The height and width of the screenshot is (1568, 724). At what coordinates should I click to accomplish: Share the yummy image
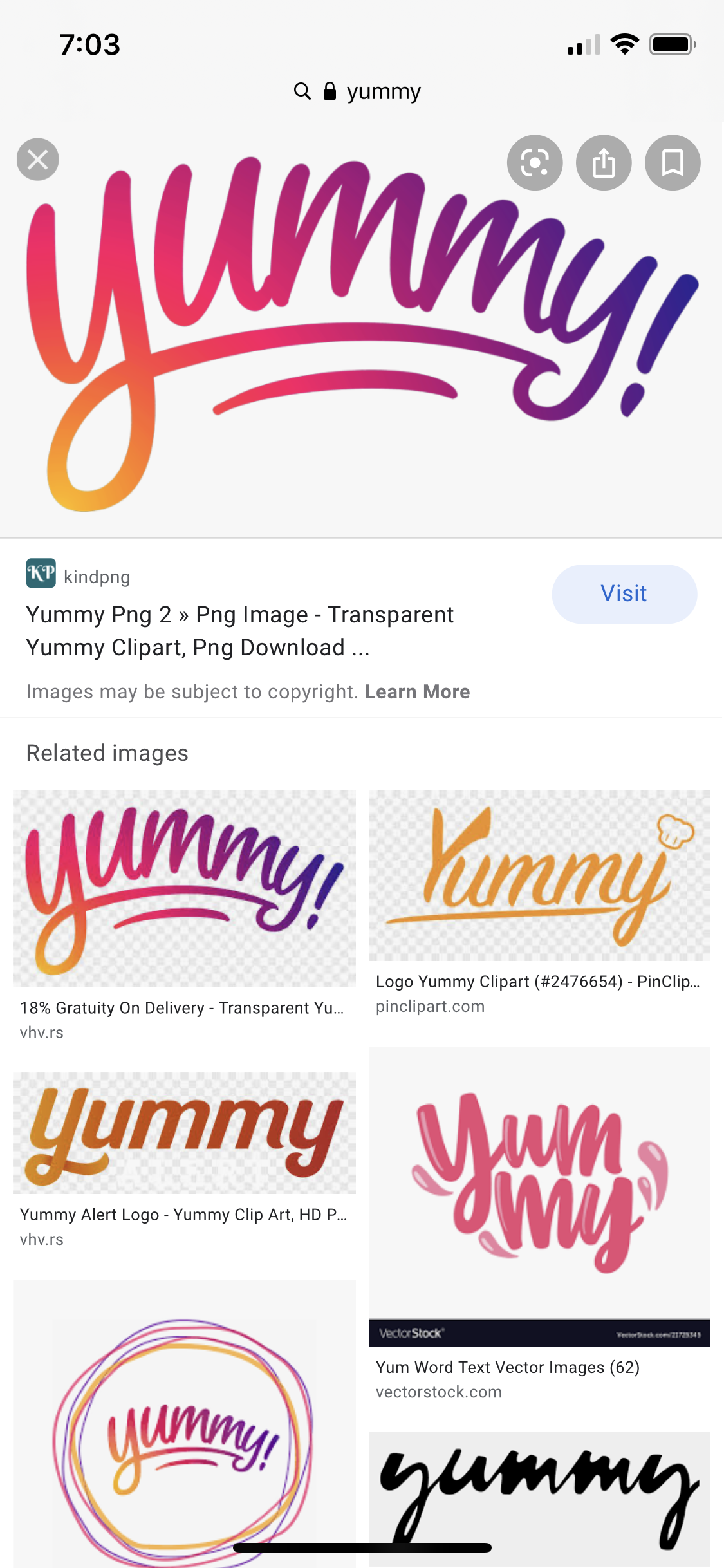604,163
